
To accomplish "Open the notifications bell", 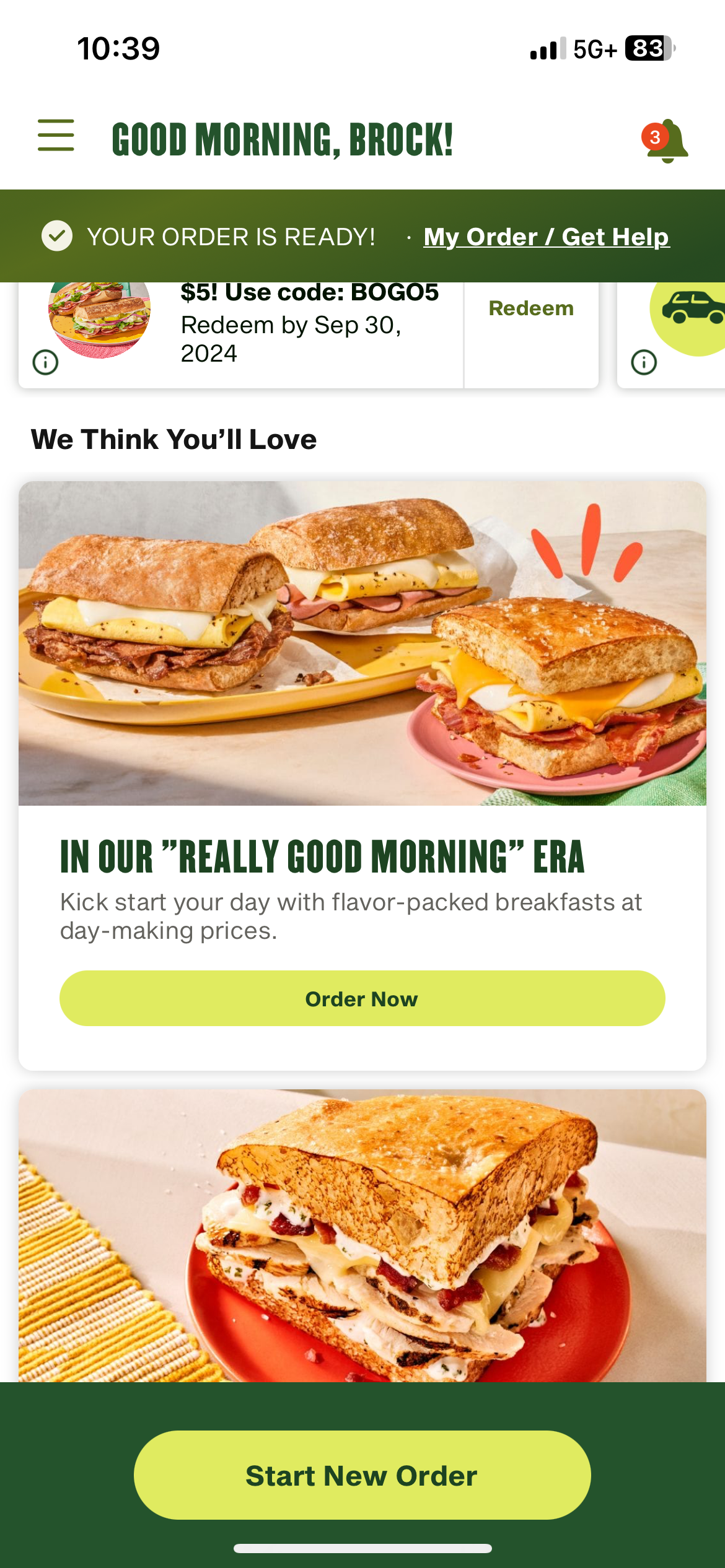I will 666,141.
